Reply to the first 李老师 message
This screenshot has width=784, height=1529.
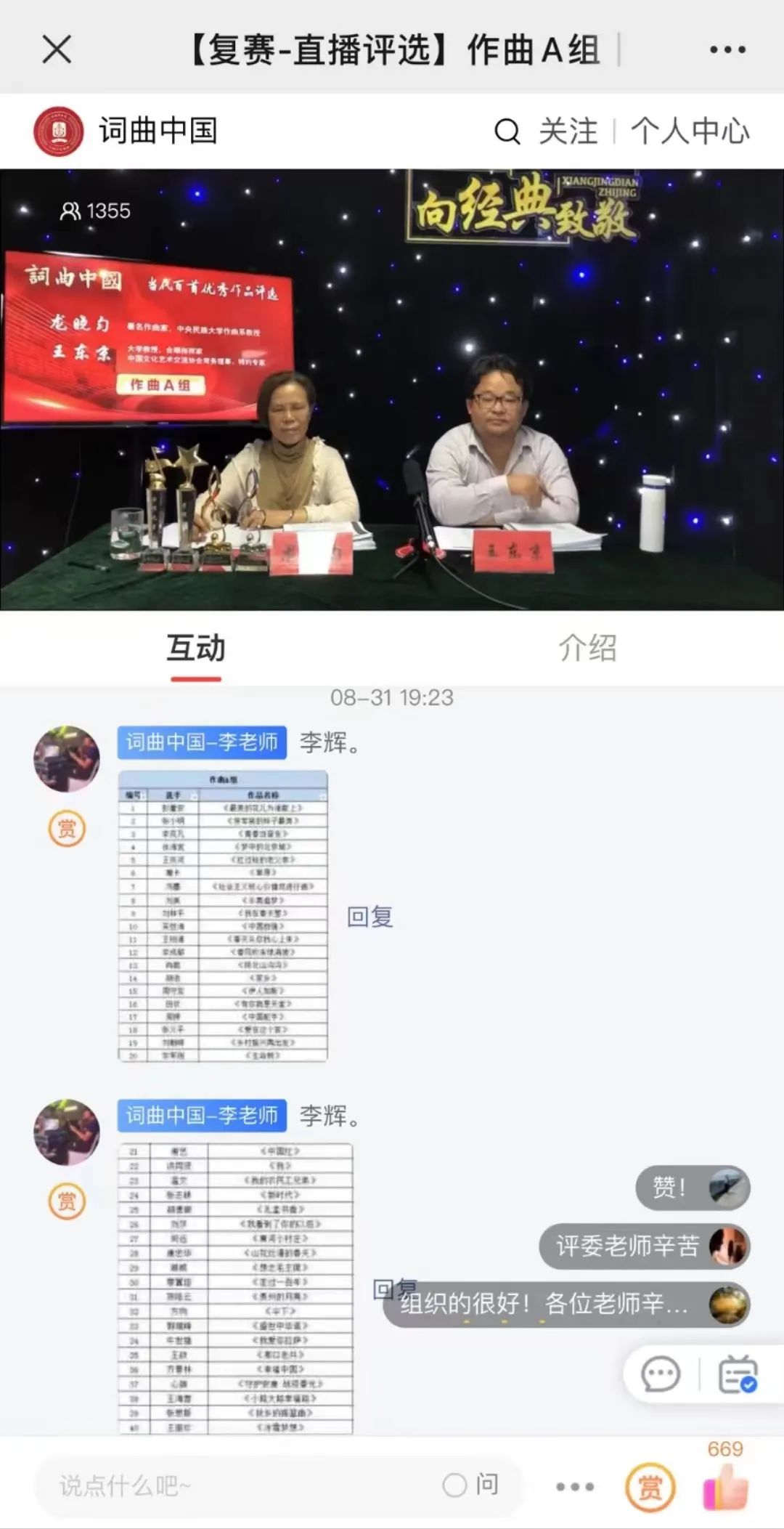tap(370, 917)
